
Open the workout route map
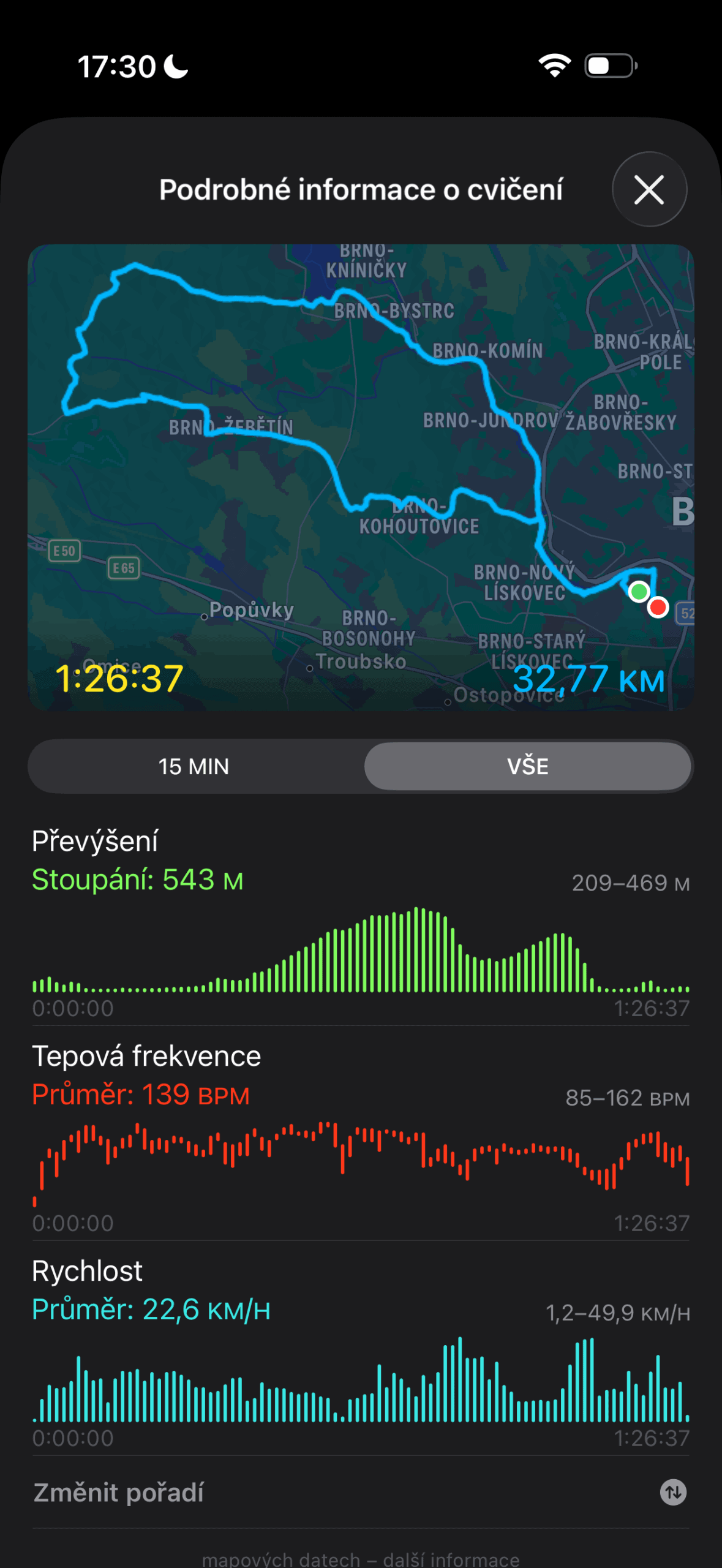(361, 477)
